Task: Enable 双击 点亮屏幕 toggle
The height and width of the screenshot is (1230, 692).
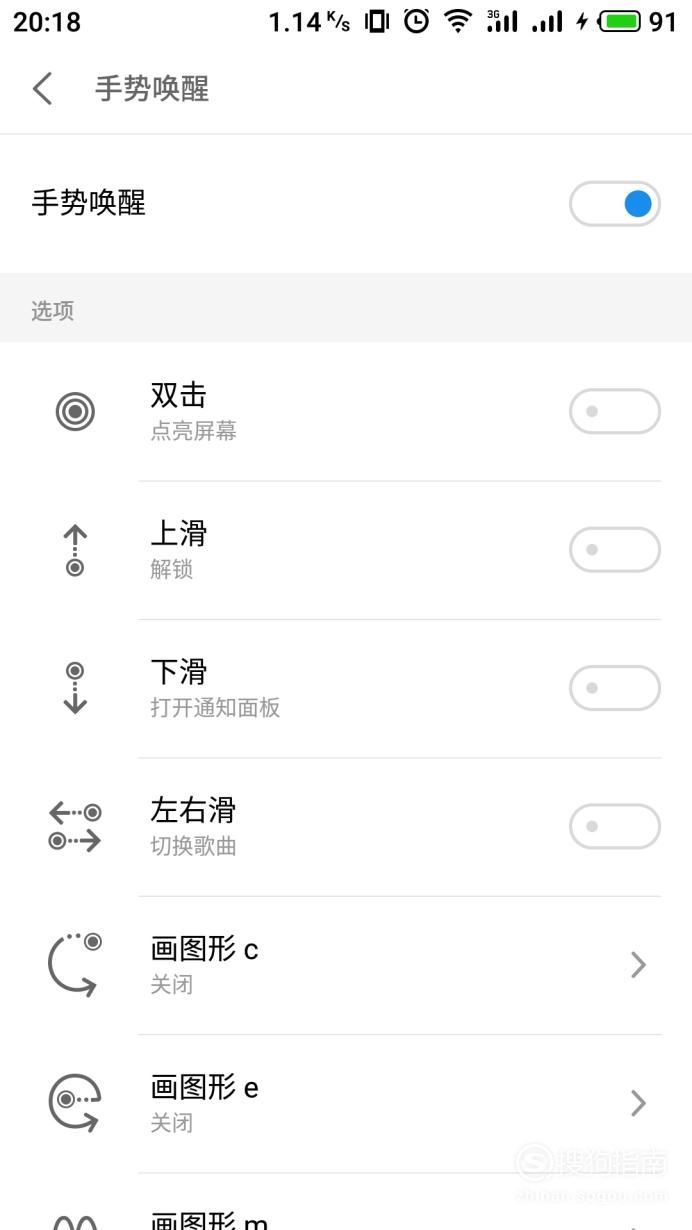Action: click(615, 411)
